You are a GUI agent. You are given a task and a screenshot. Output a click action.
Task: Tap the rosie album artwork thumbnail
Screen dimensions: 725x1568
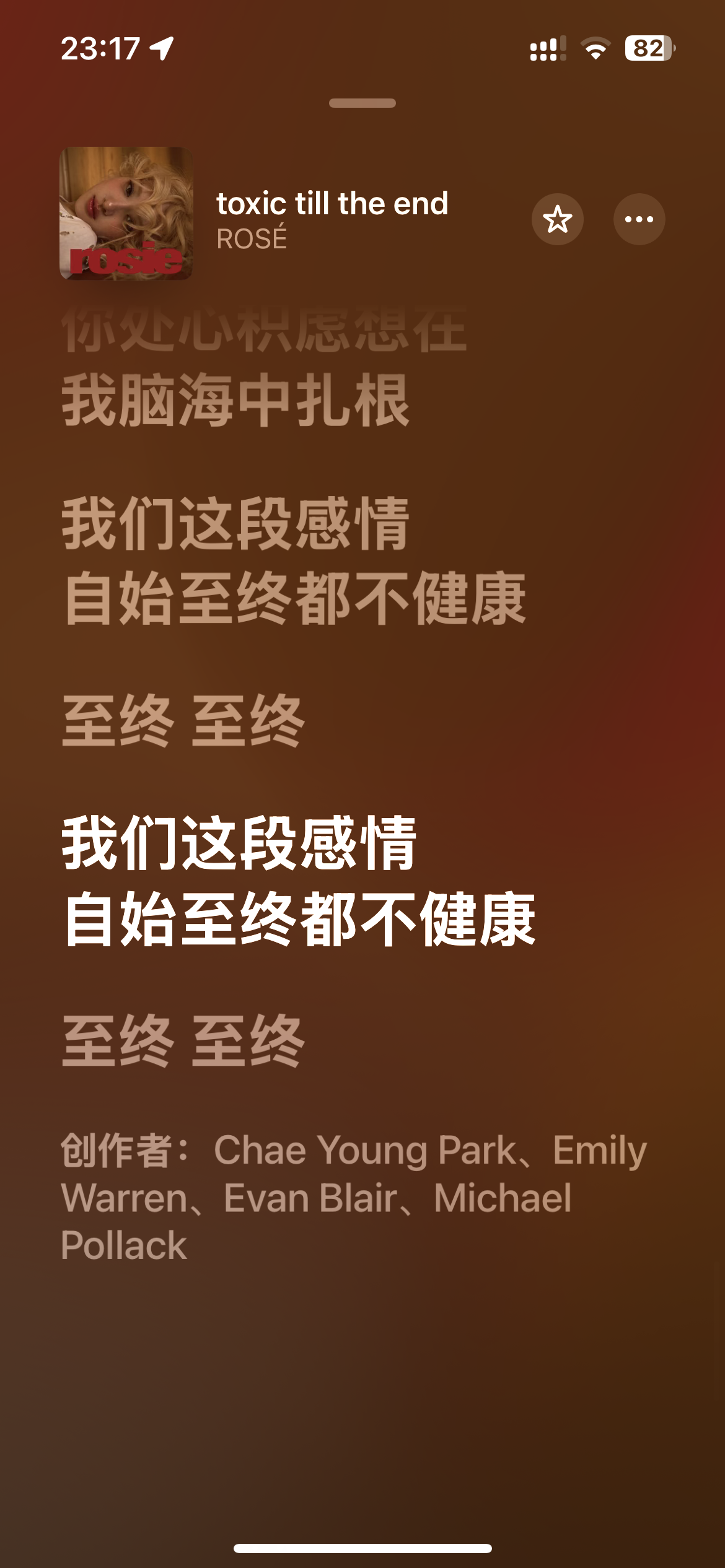point(126,213)
